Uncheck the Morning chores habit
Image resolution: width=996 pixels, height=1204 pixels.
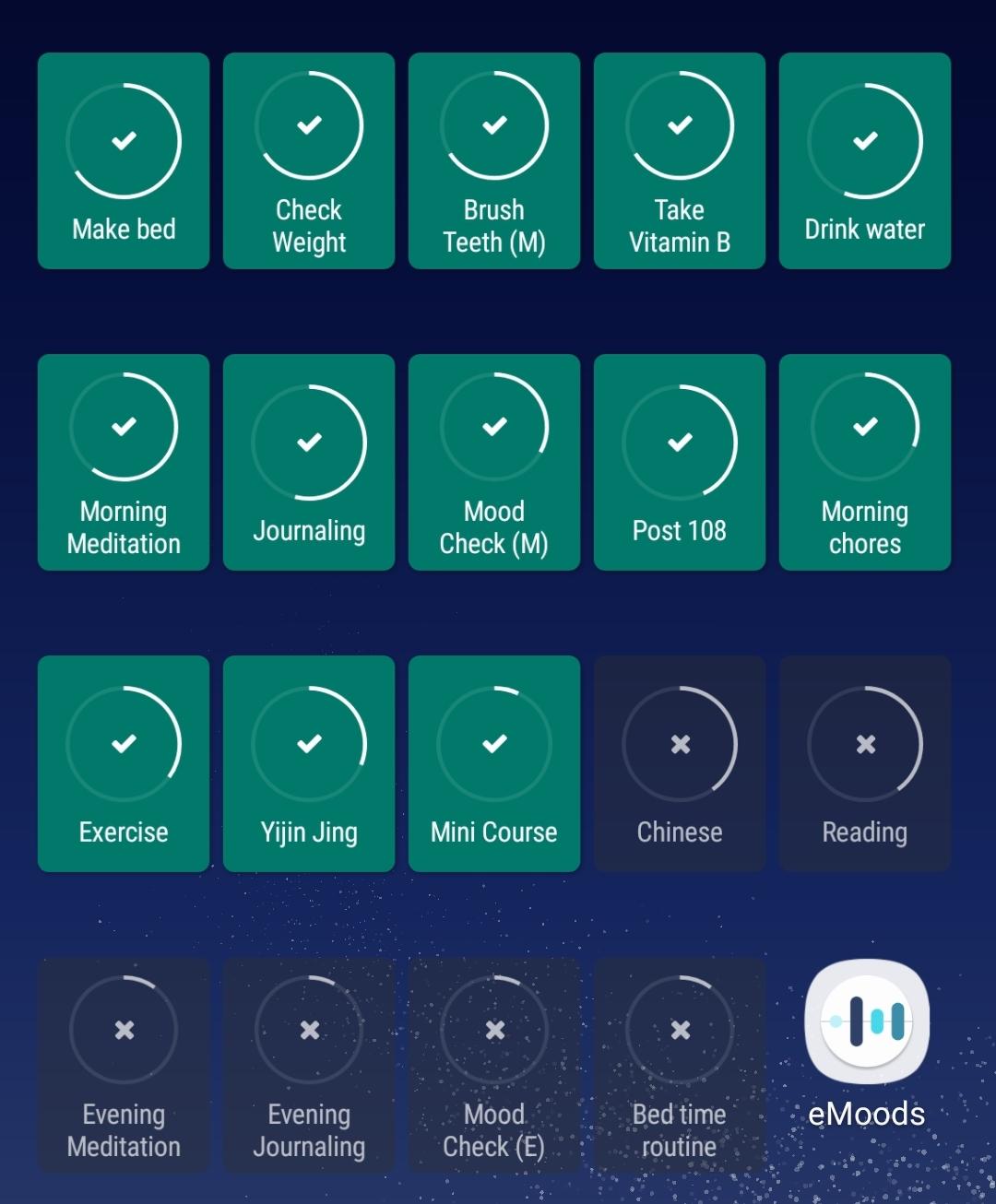tap(865, 462)
